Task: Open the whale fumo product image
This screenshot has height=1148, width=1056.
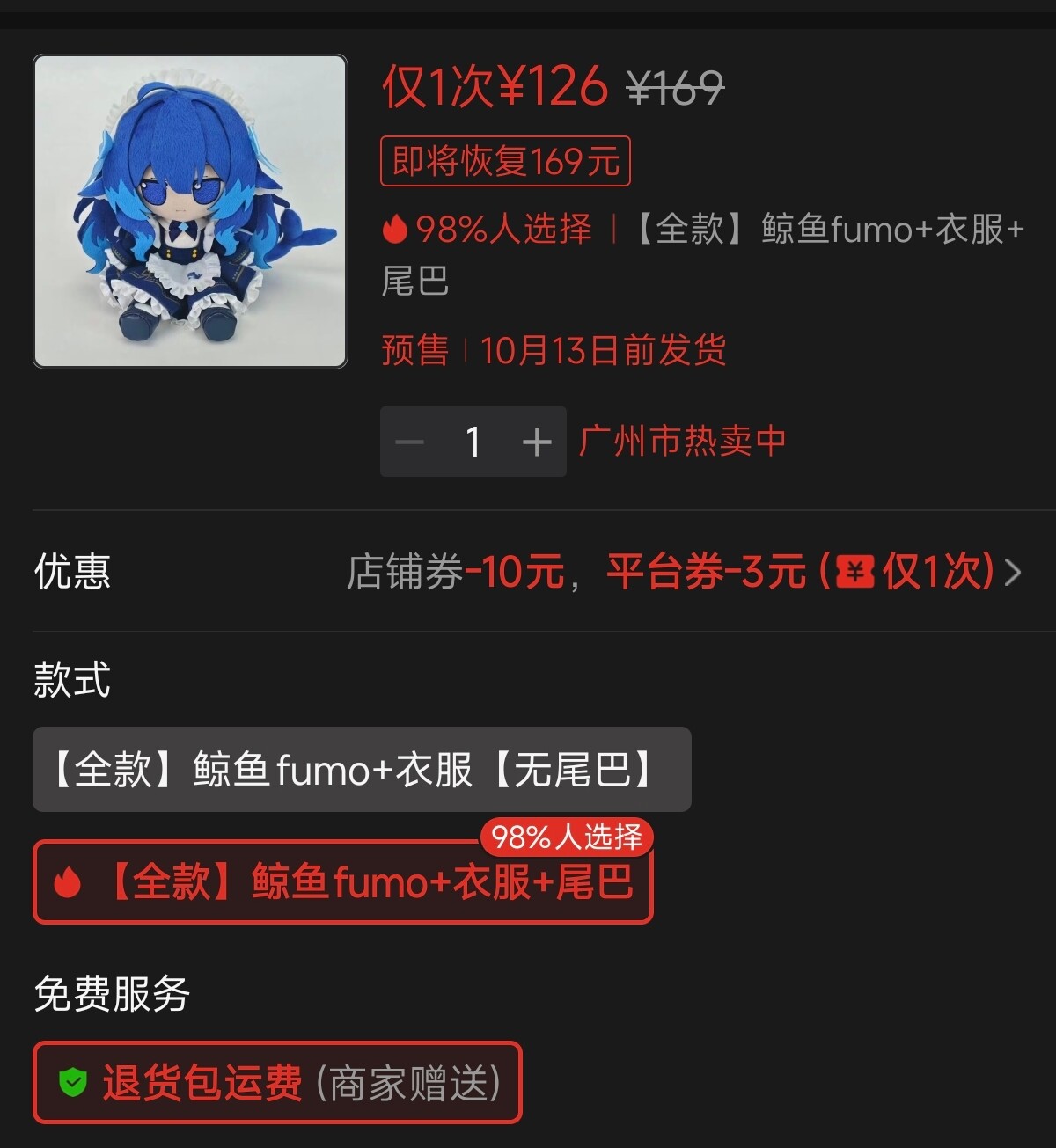Action: (x=190, y=211)
